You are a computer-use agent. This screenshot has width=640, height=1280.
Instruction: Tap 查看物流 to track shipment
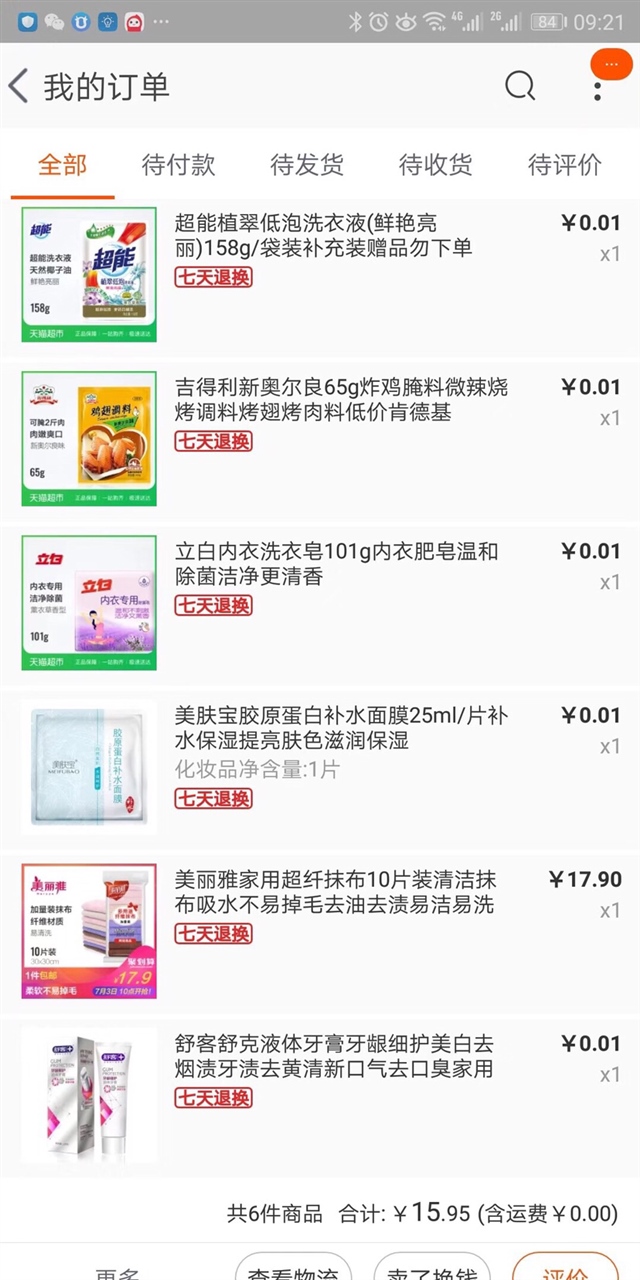click(x=294, y=1270)
